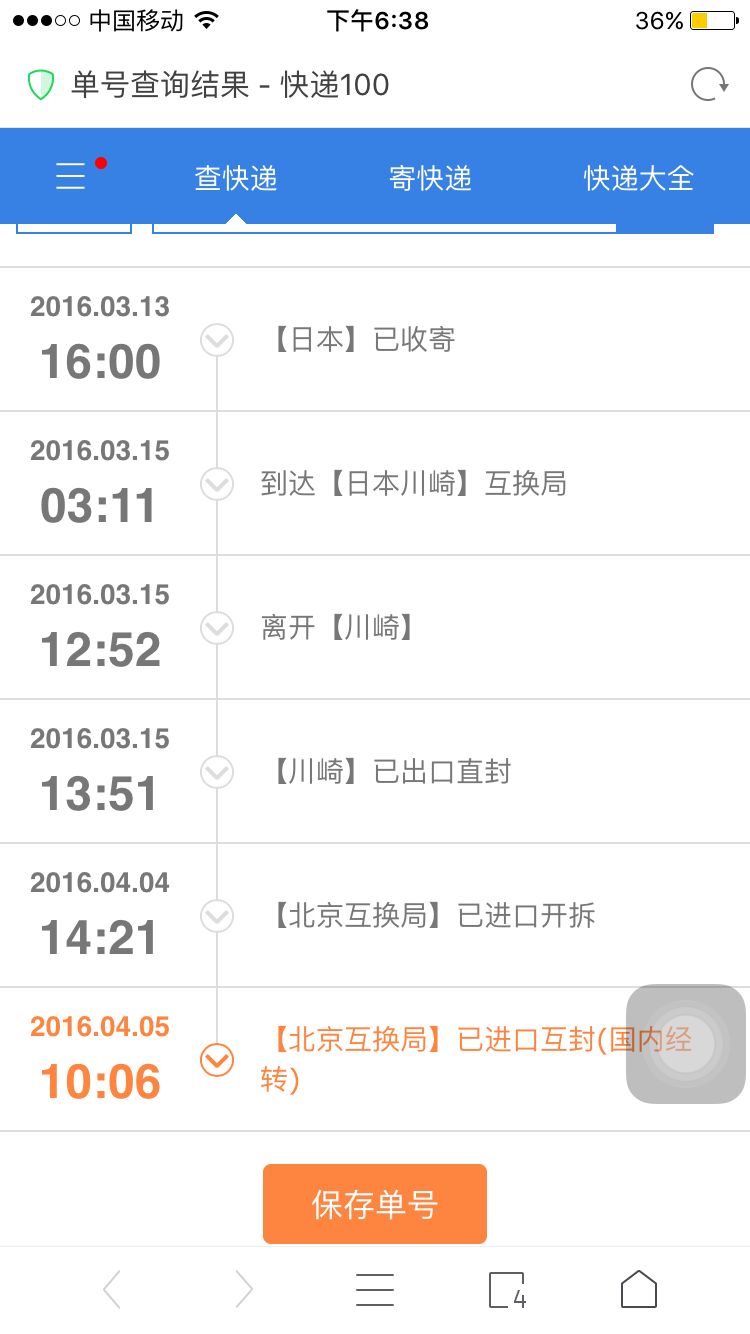Go back in browser toolbar
Screen dimensions: 750x1334
point(112,1289)
